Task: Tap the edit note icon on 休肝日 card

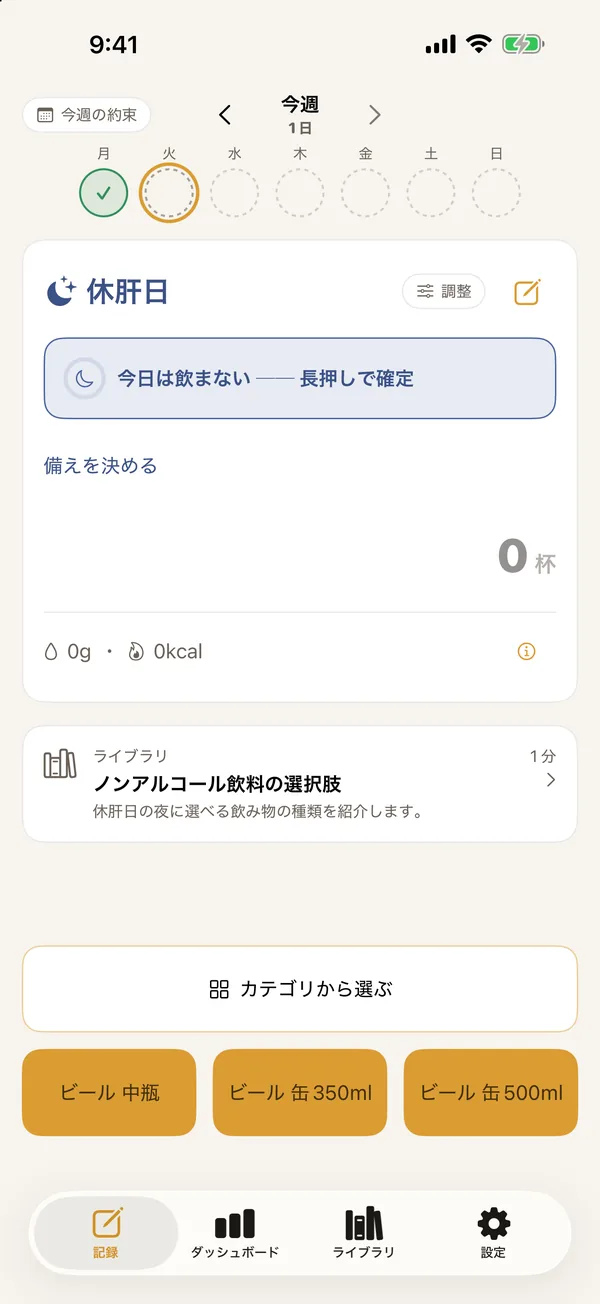Action: [527, 292]
